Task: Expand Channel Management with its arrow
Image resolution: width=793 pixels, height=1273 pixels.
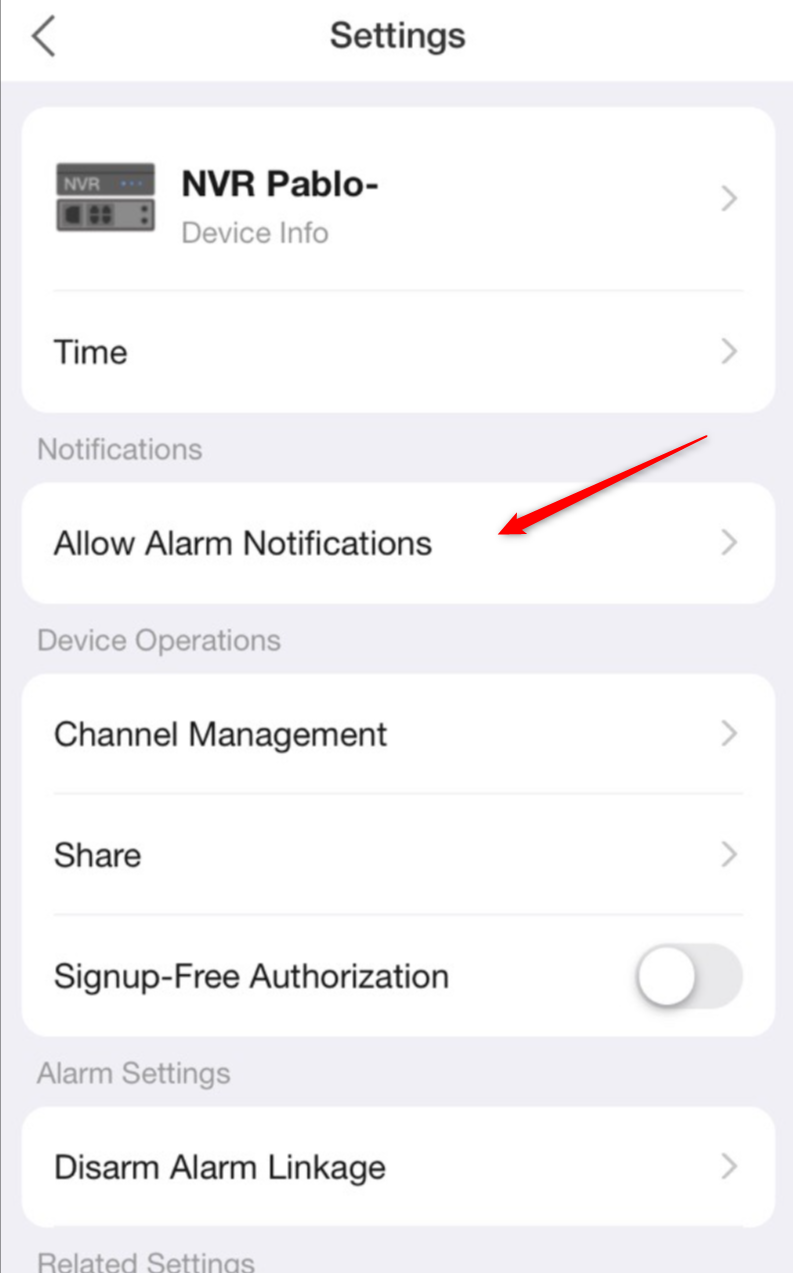Action: pyautogui.click(x=729, y=734)
